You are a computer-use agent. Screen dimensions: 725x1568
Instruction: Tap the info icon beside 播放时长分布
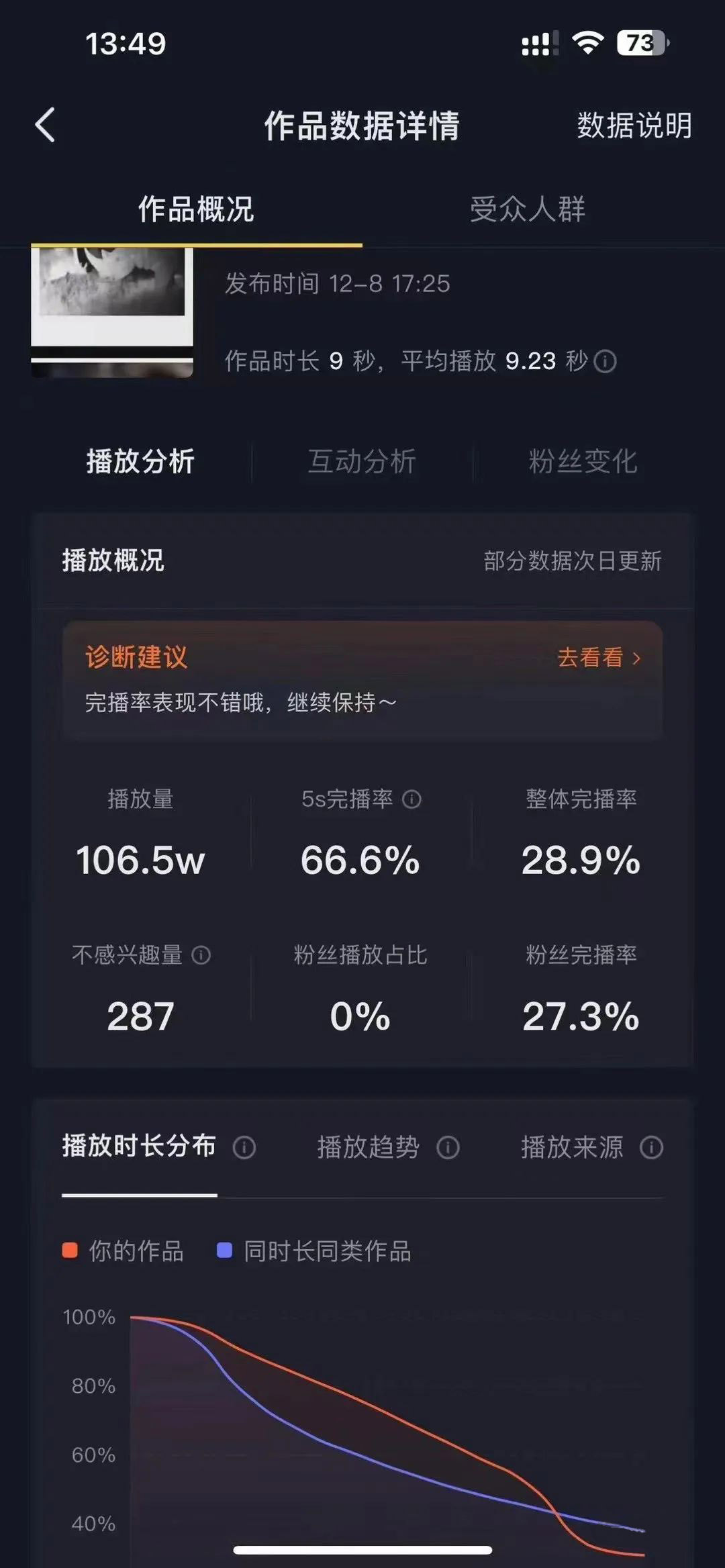tap(244, 1147)
